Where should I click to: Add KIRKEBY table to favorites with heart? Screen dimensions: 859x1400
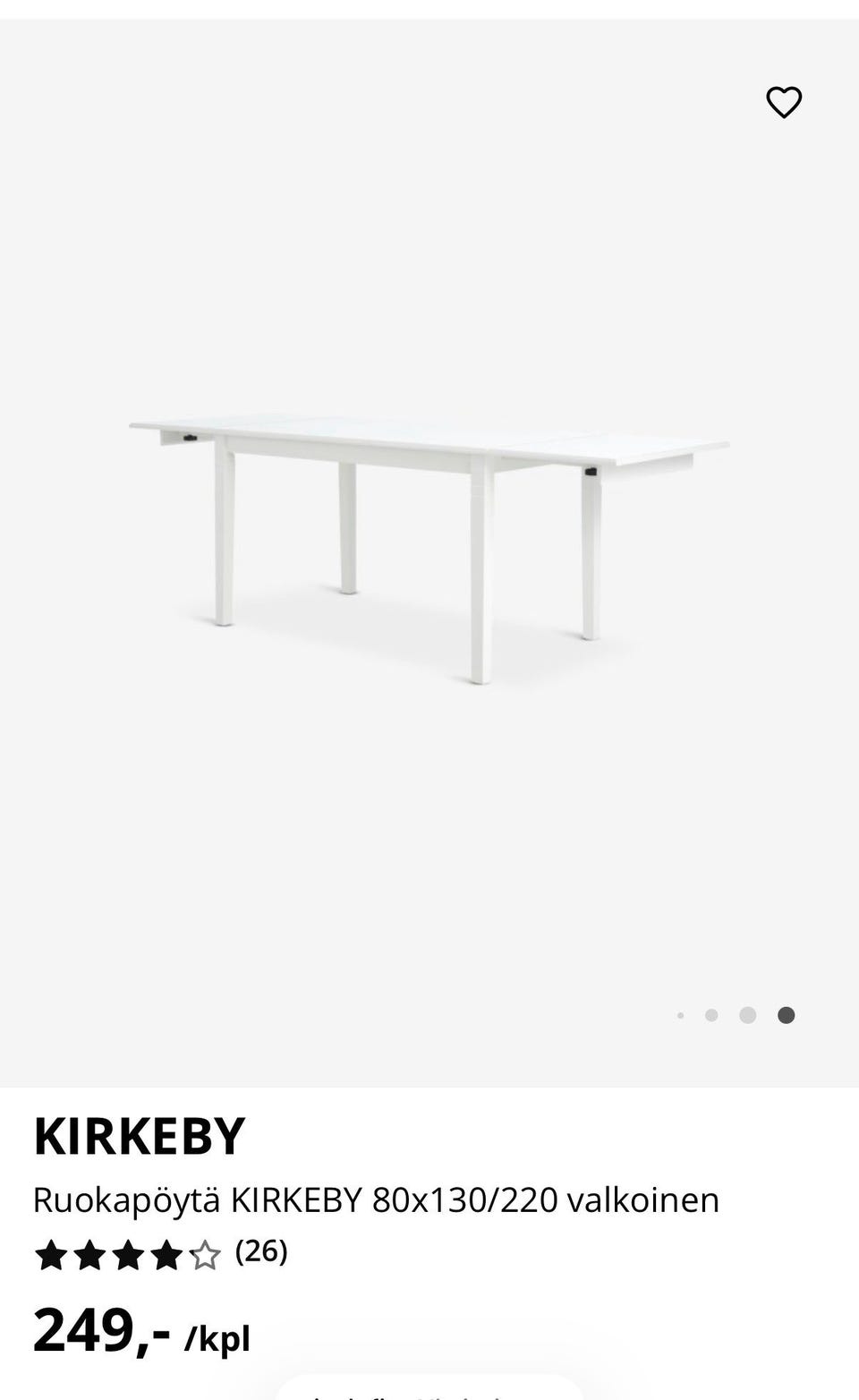(784, 102)
